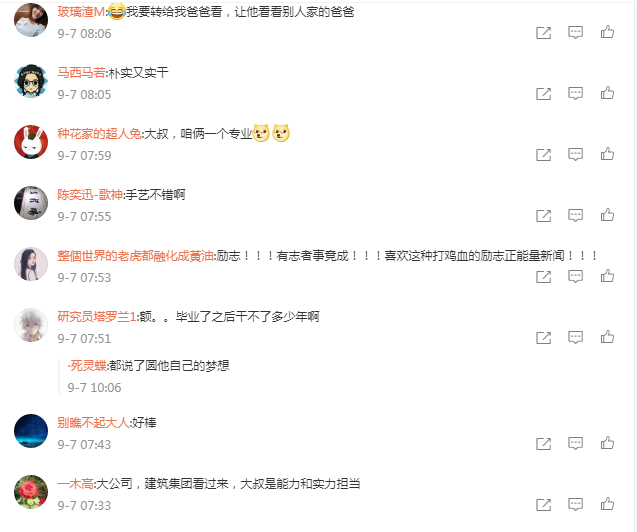Reply to 研究员塔罗兰1's comment
The image size is (637, 532).
[x=575, y=338]
